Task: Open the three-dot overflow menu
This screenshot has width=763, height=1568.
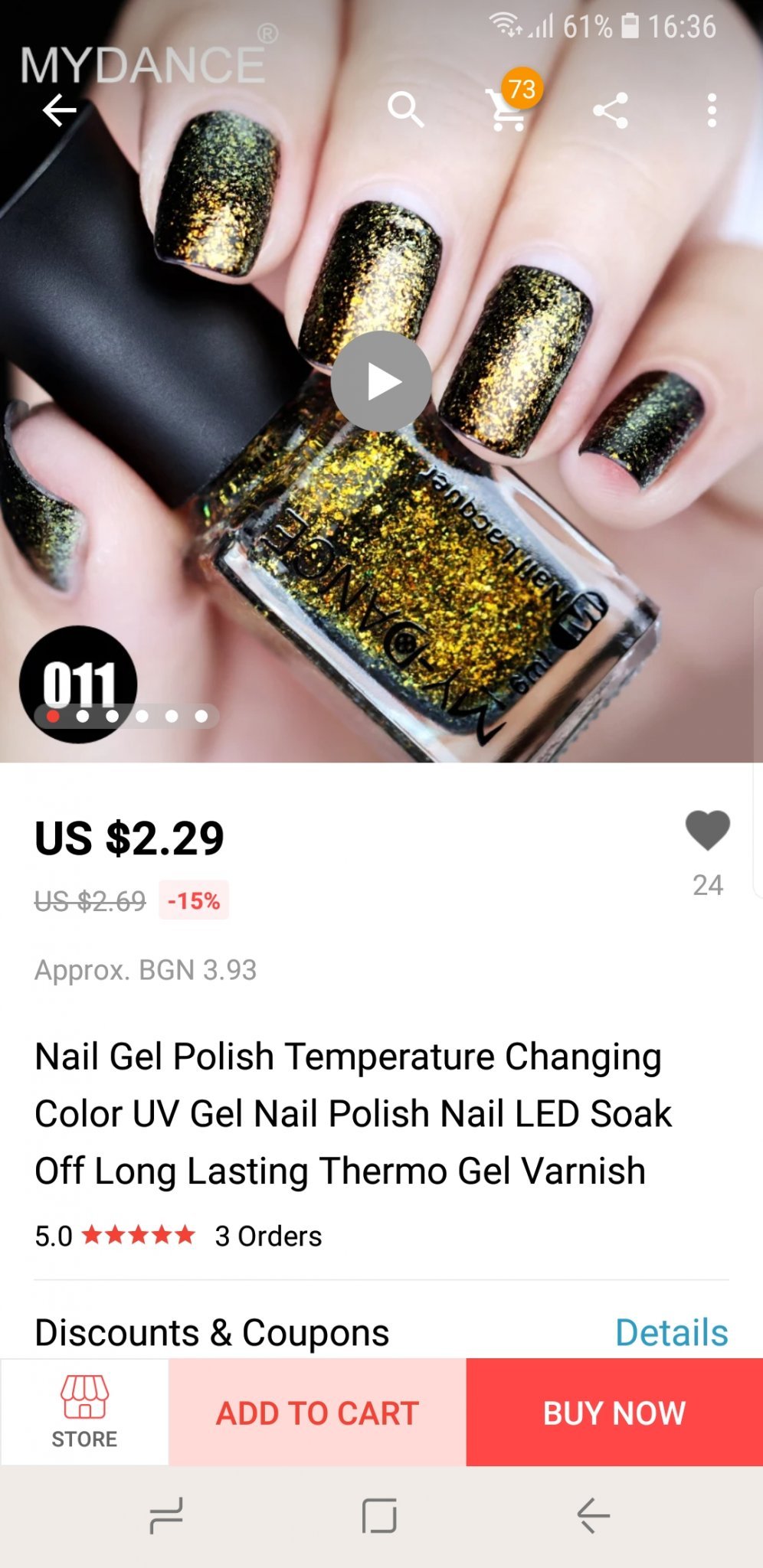Action: point(712,110)
